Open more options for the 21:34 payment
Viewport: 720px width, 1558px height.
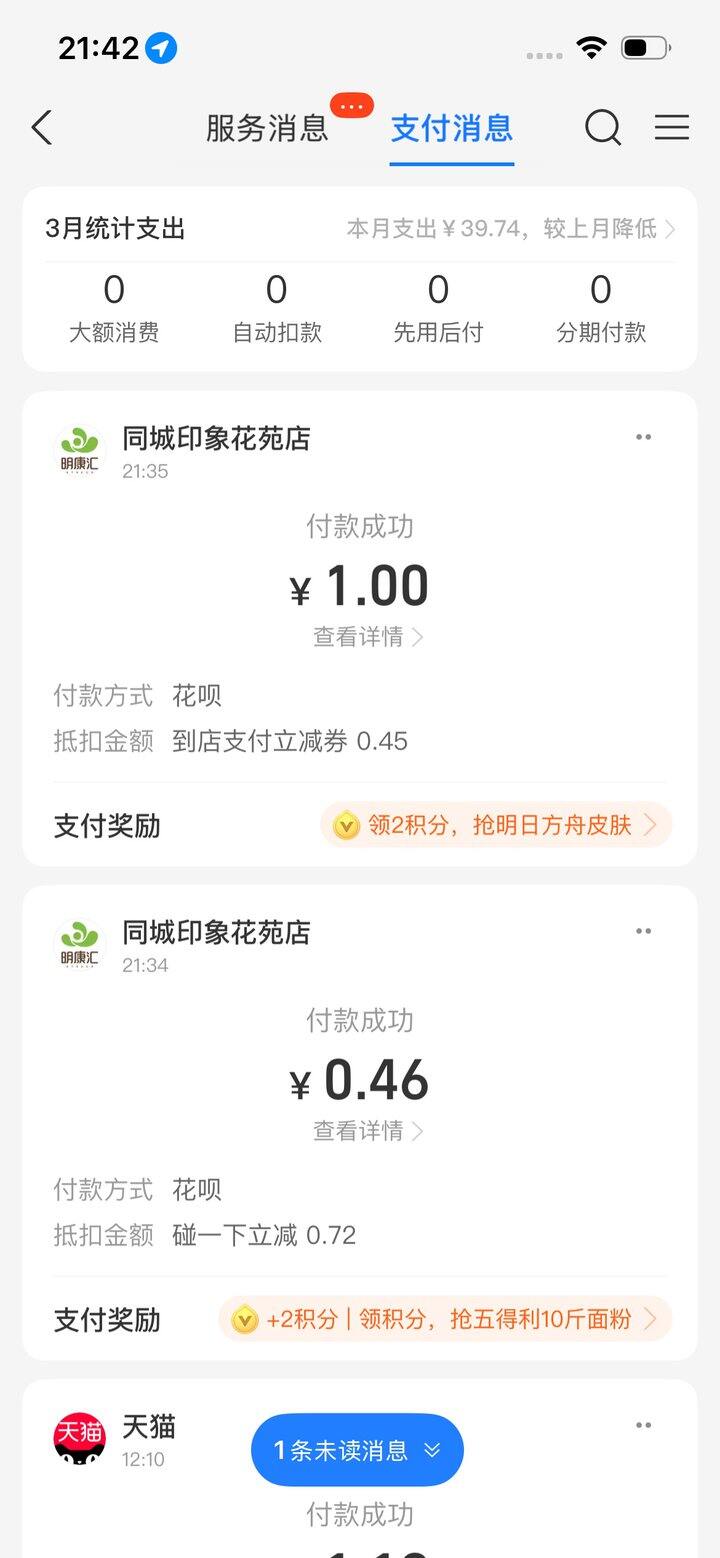pos(644,931)
